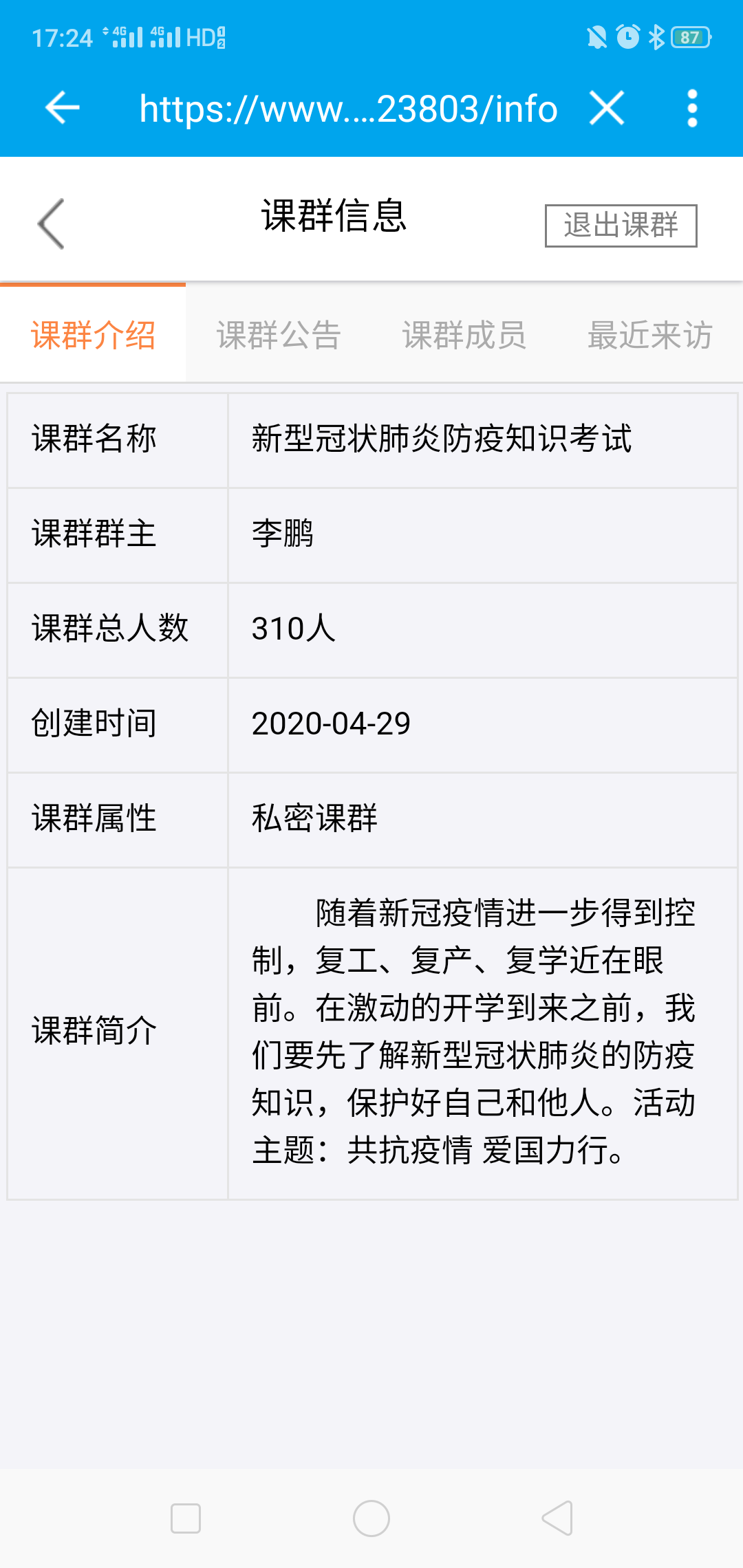This screenshot has height=1568, width=743.
Task: Tap the system home button
Action: 371,1518
